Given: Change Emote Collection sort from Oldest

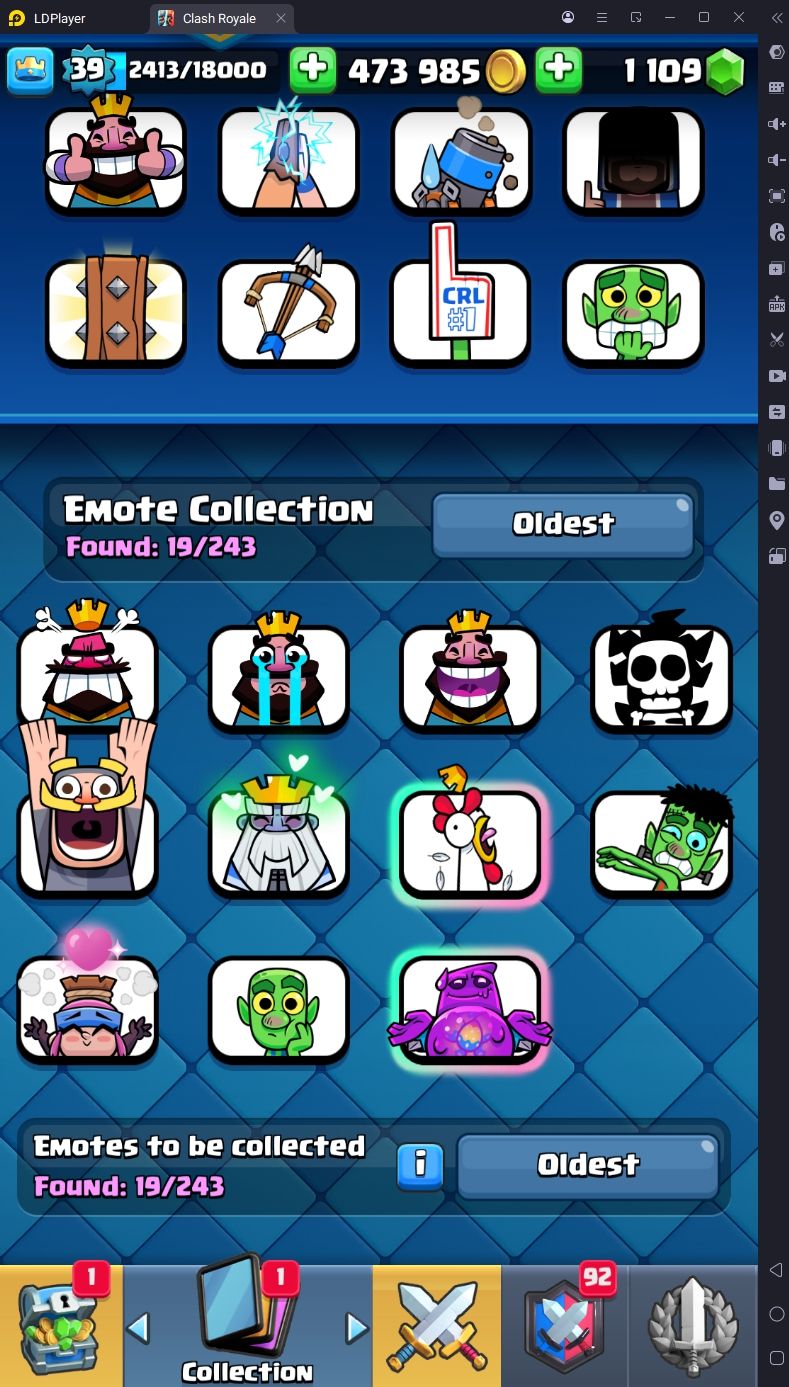Looking at the screenshot, I should pyautogui.click(x=563, y=524).
